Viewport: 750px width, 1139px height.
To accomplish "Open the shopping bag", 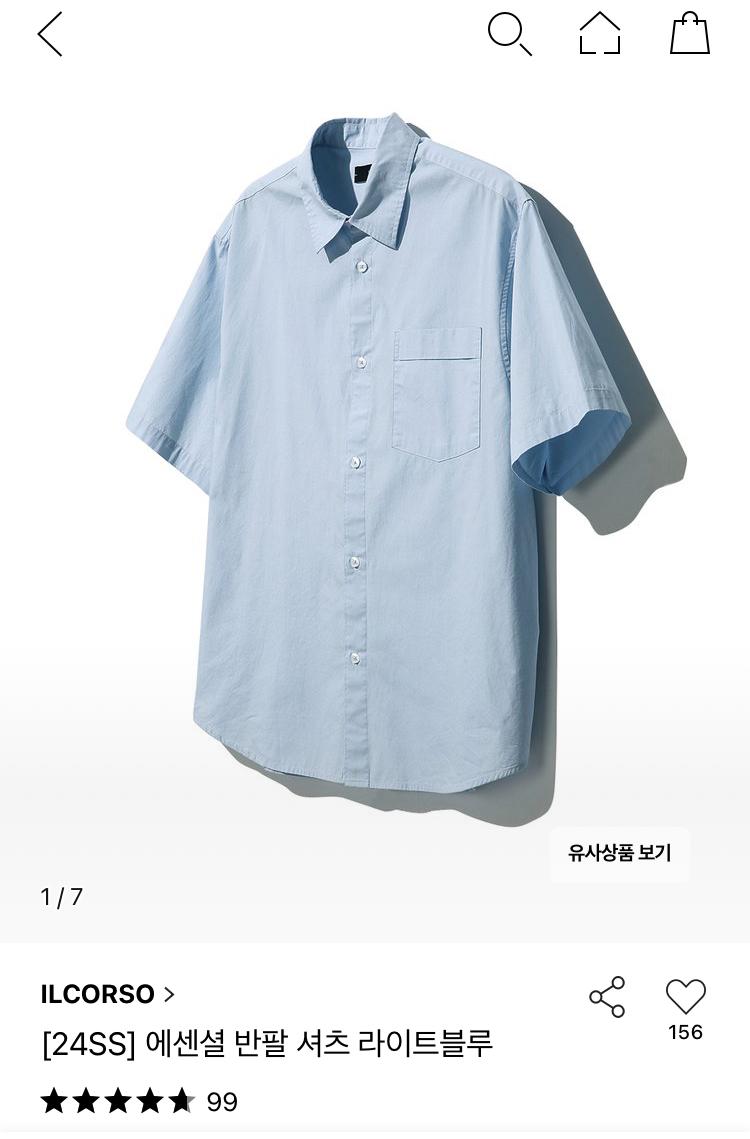I will [690, 34].
